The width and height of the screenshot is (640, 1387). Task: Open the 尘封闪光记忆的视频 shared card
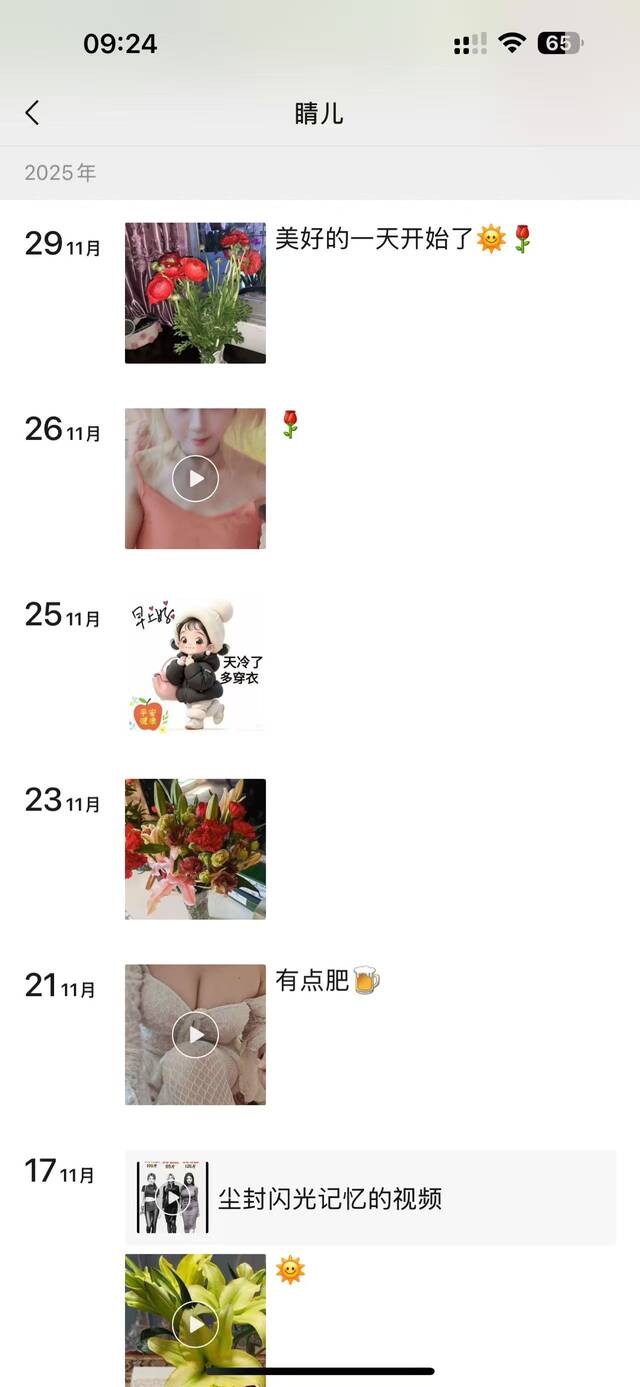point(370,1198)
